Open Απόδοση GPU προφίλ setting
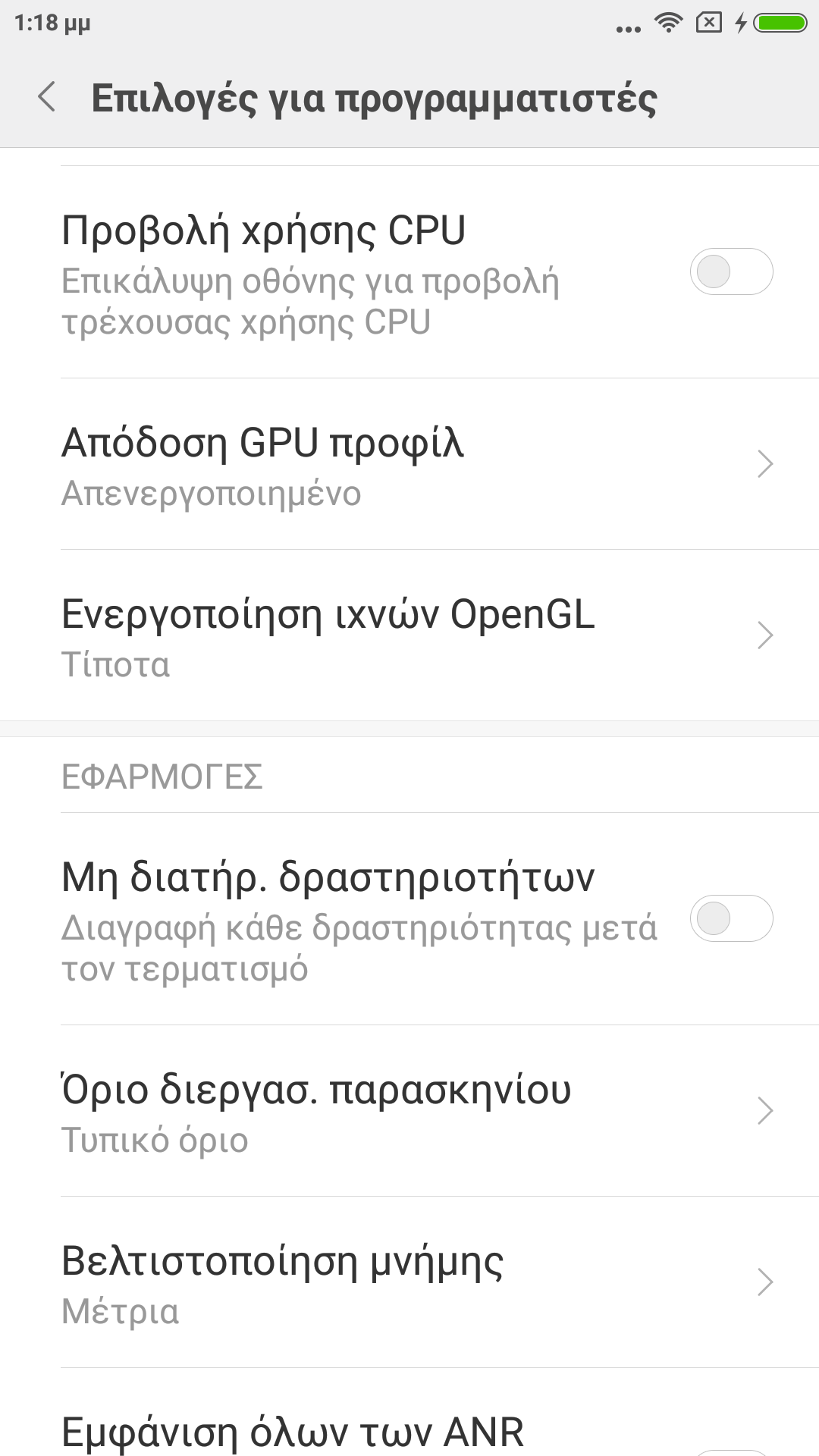This screenshot has height=1456, width=819. pyautogui.click(x=409, y=464)
